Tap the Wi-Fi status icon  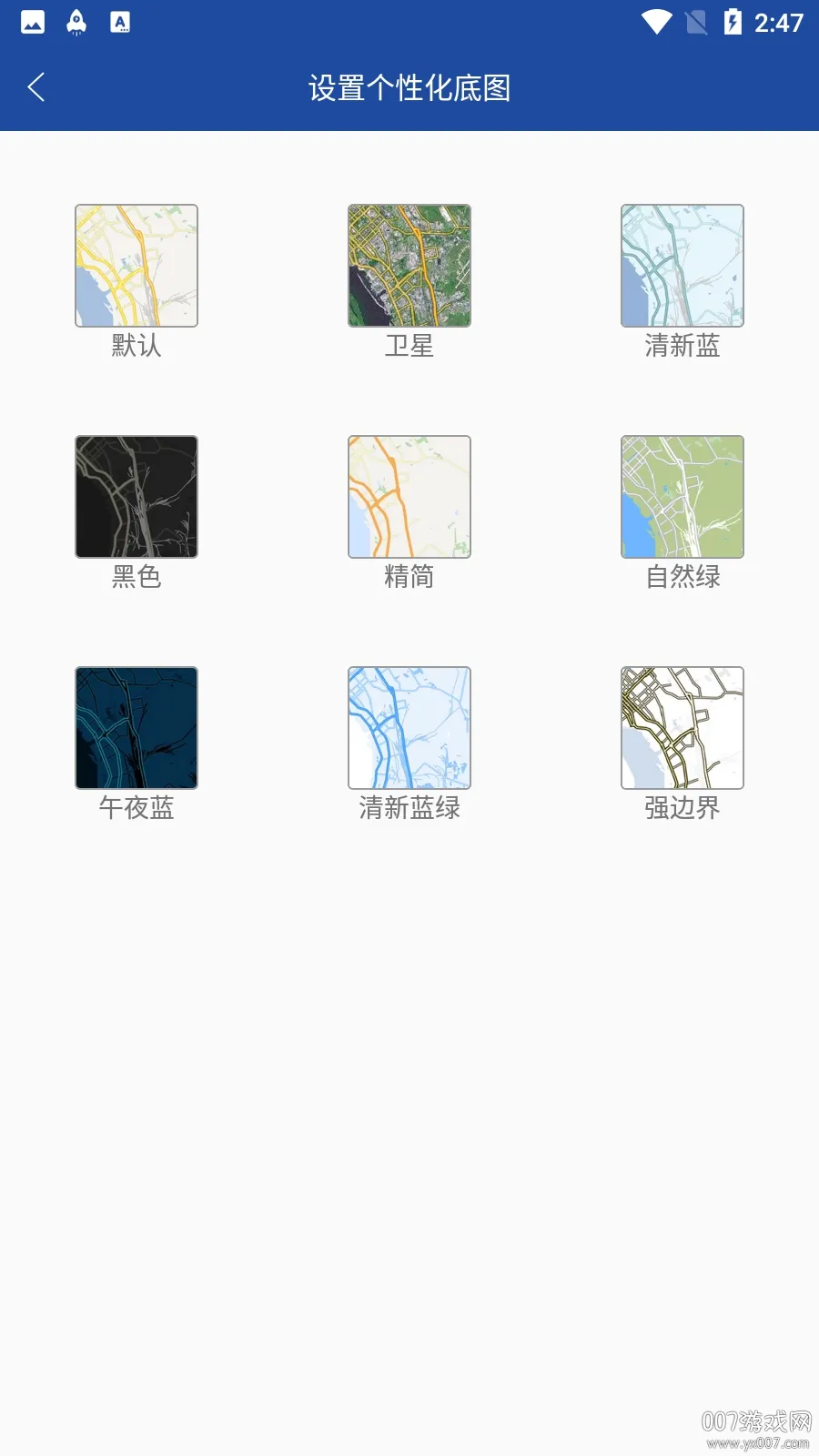click(654, 23)
